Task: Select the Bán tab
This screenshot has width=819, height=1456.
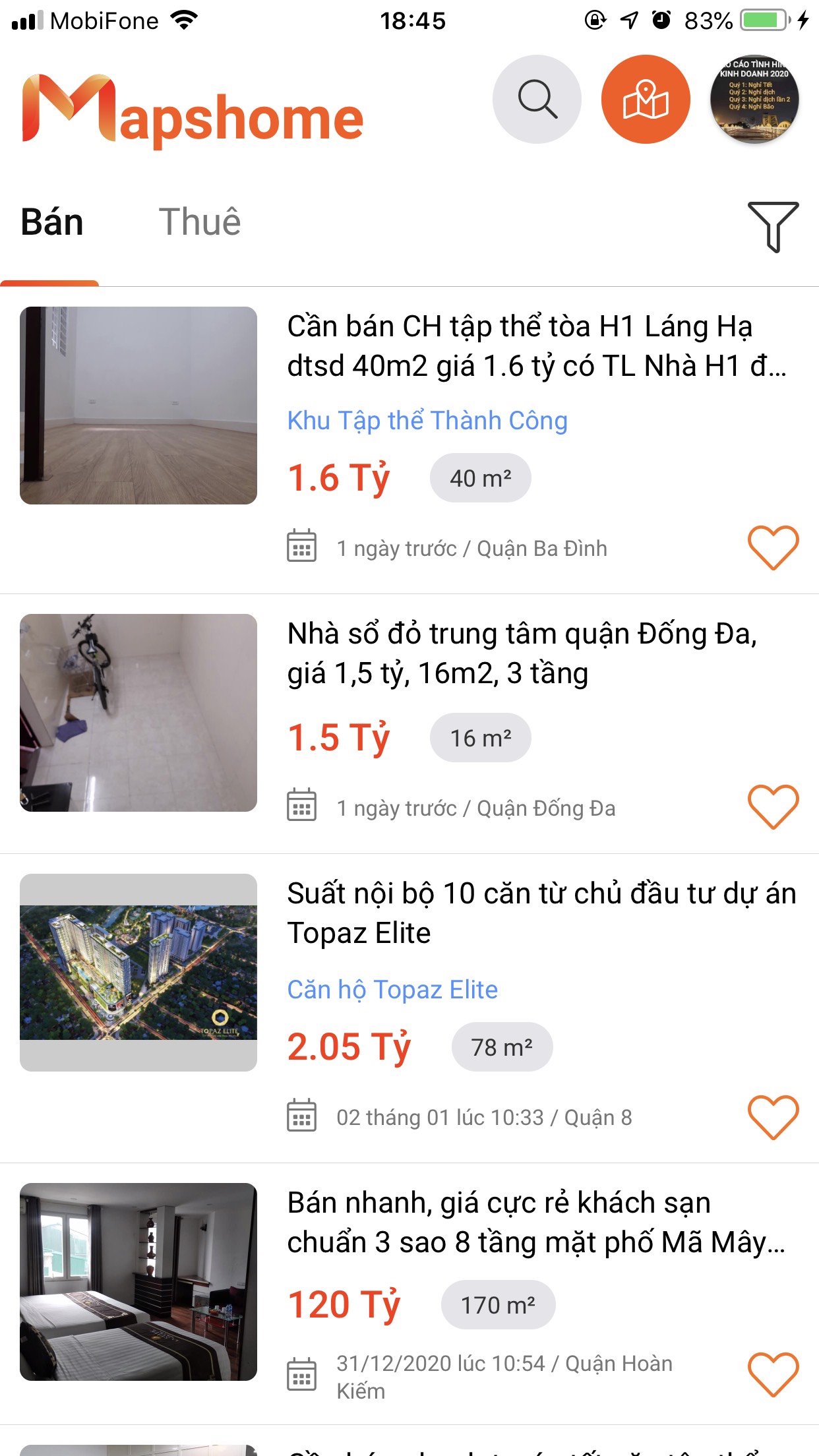Action: [x=51, y=221]
